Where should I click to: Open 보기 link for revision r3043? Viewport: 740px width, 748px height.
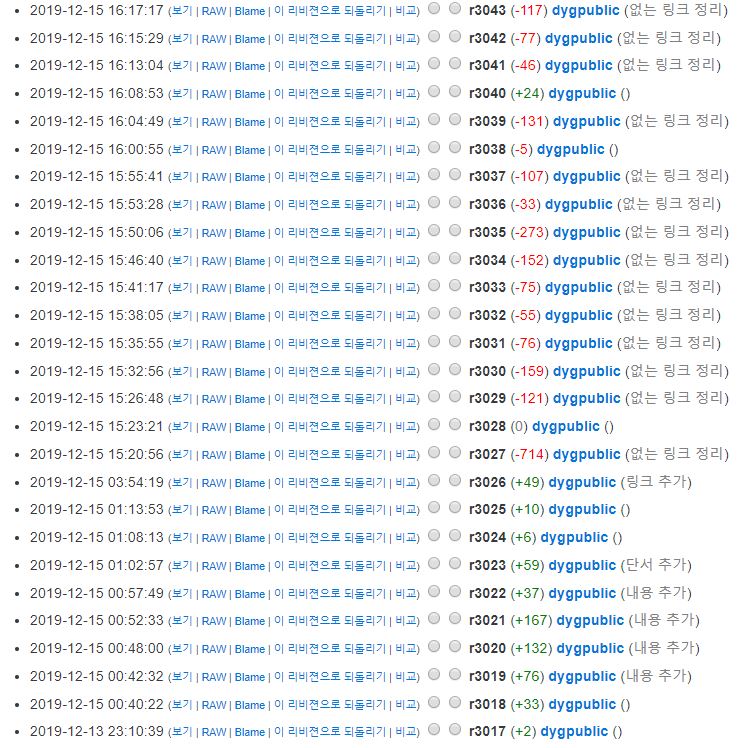click(x=182, y=11)
